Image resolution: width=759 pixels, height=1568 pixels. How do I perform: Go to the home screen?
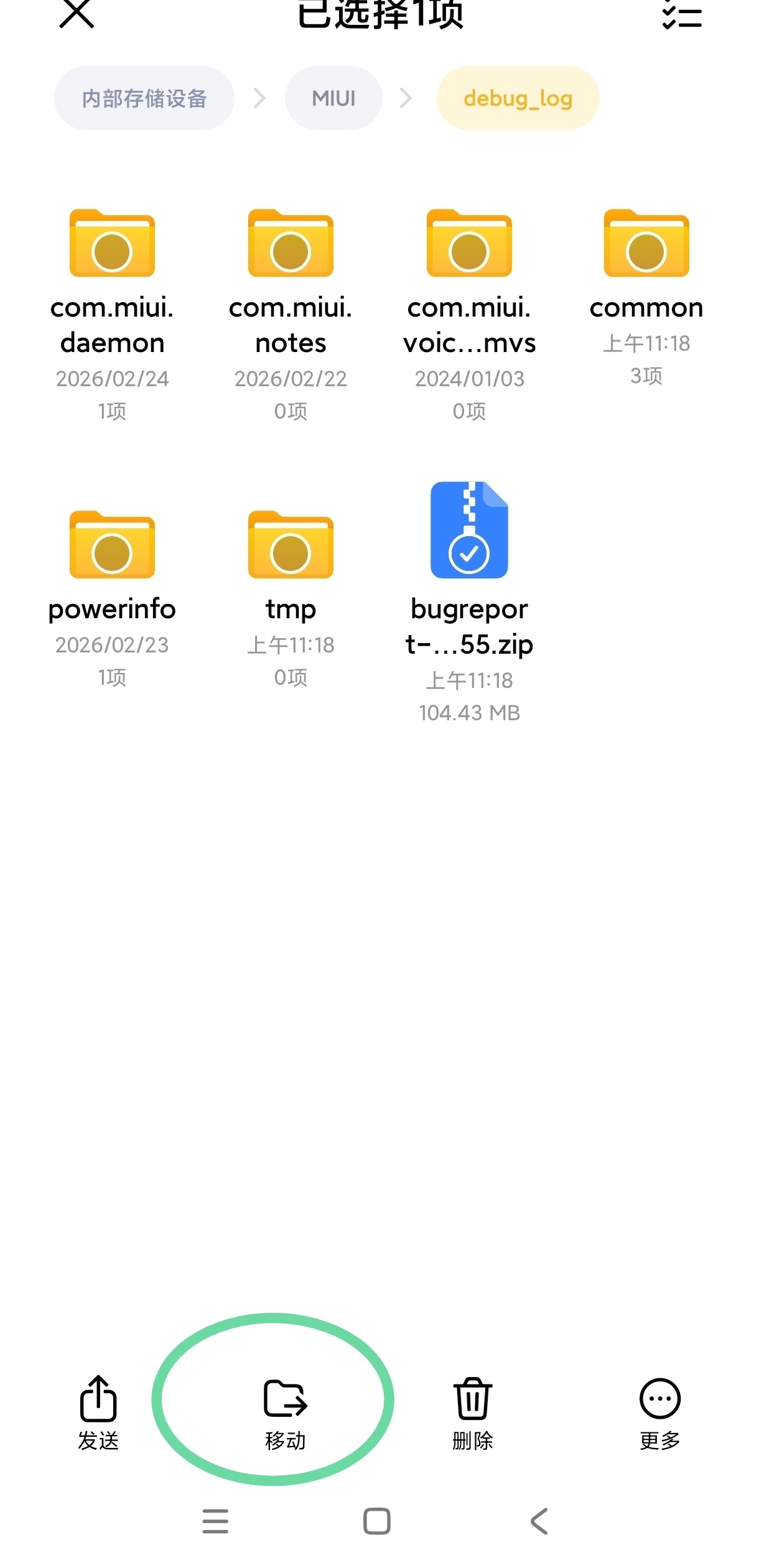click(x=377, y=1521)
